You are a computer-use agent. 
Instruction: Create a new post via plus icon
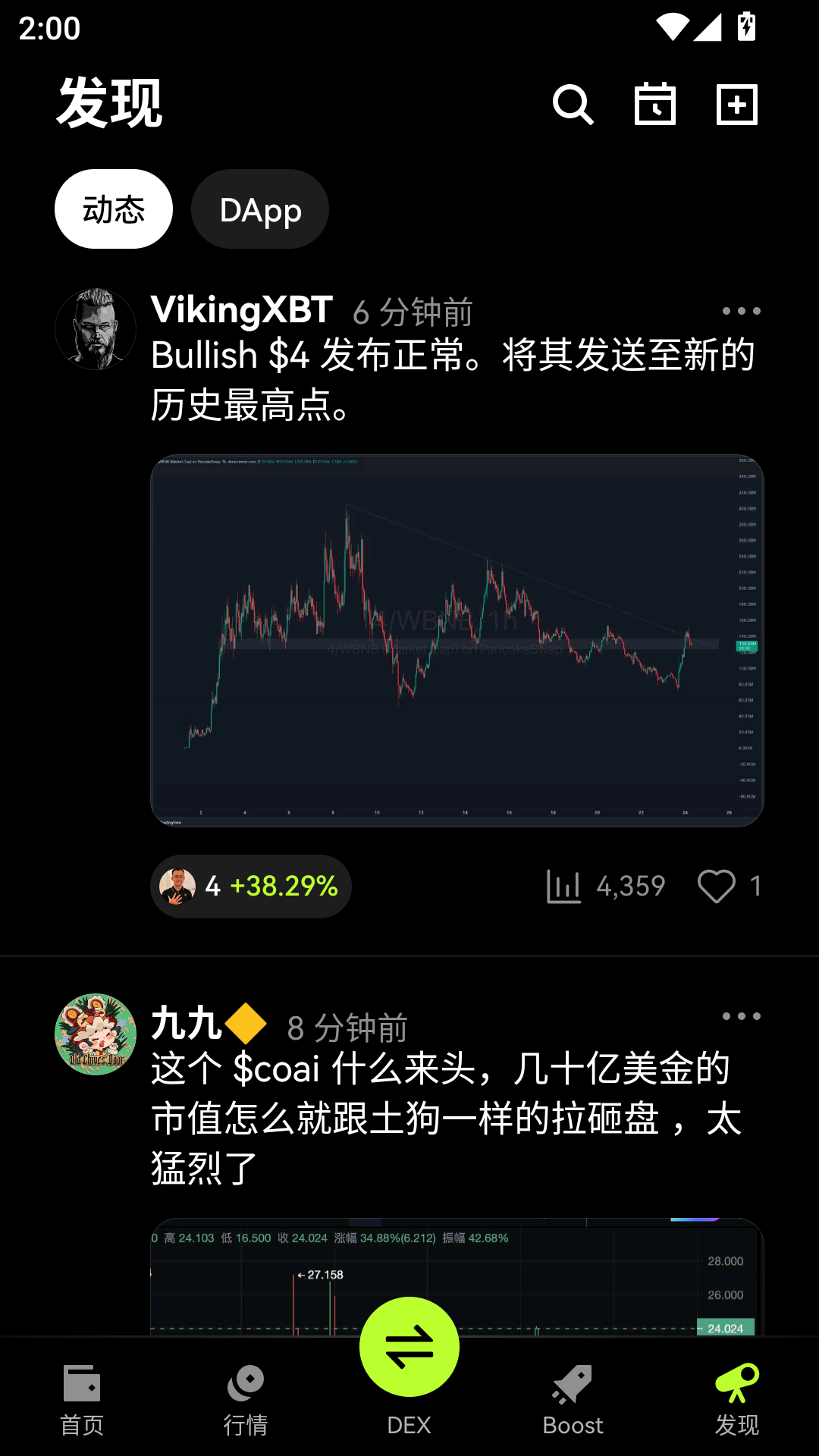737,105
